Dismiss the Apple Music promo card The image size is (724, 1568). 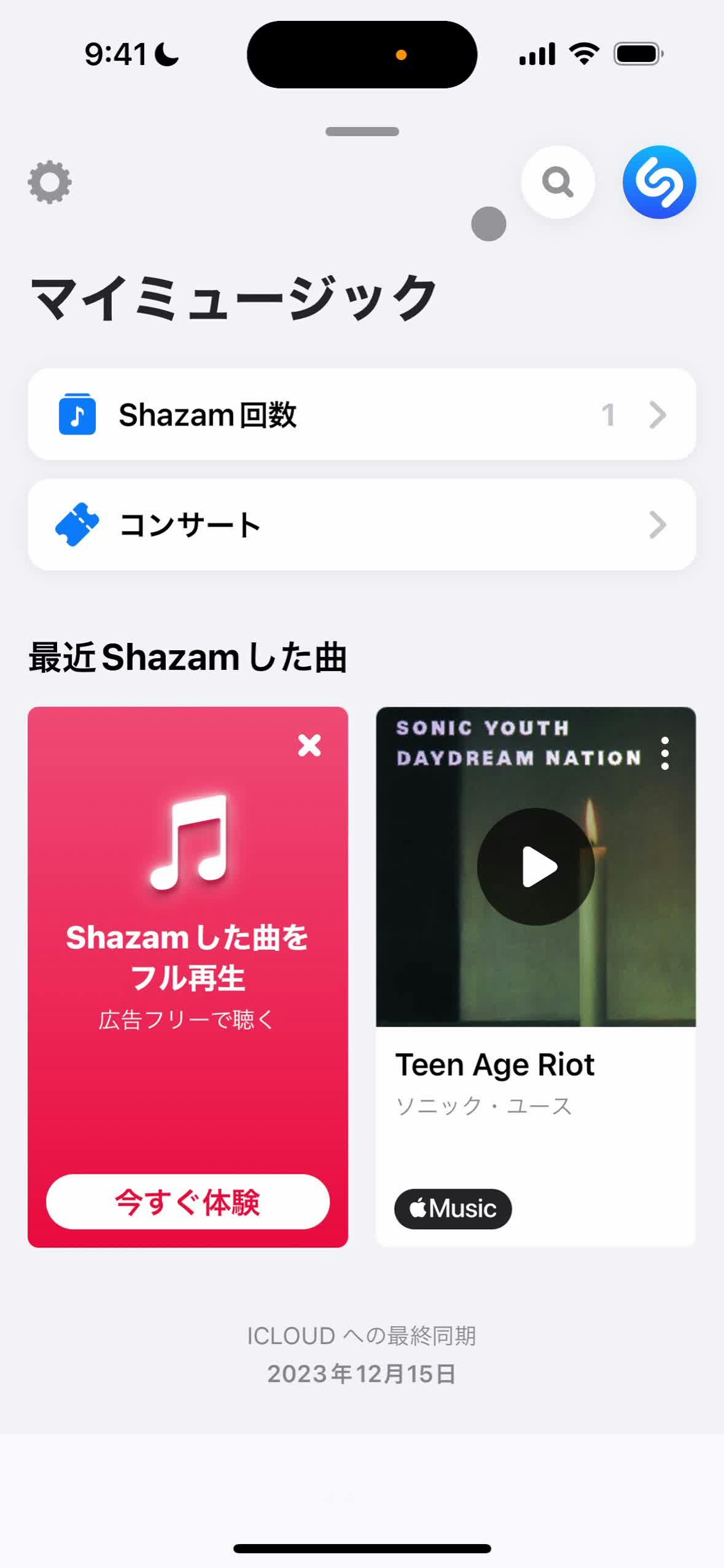click(x=309, y=745)
